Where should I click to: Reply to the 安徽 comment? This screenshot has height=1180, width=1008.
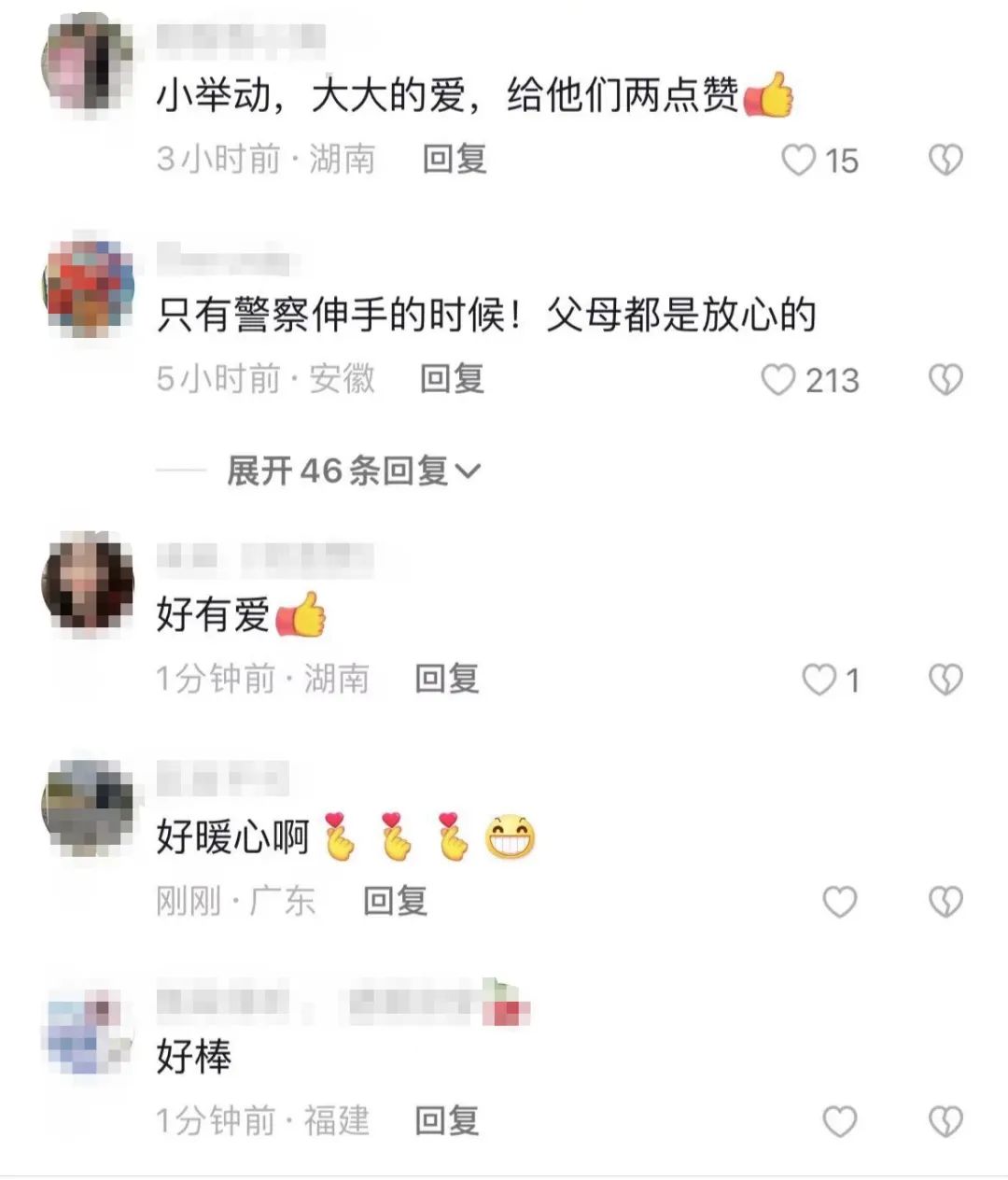(452, 379)
